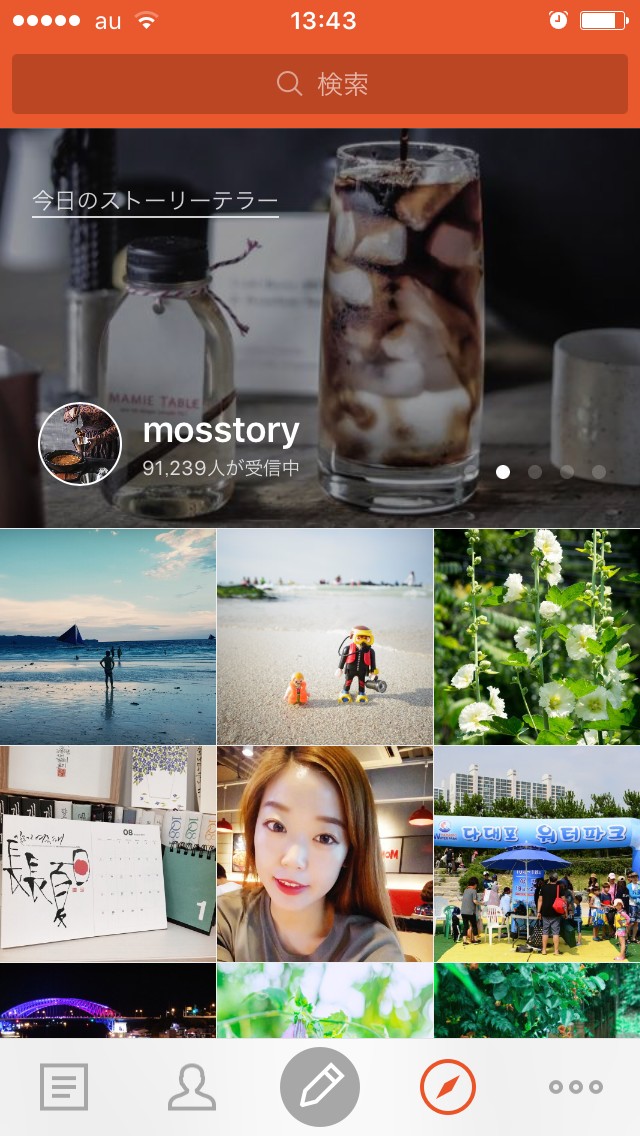This screenshot has width=640, height=1136.
Task: Open the three-dot more tab
Action: [576, 1087]
